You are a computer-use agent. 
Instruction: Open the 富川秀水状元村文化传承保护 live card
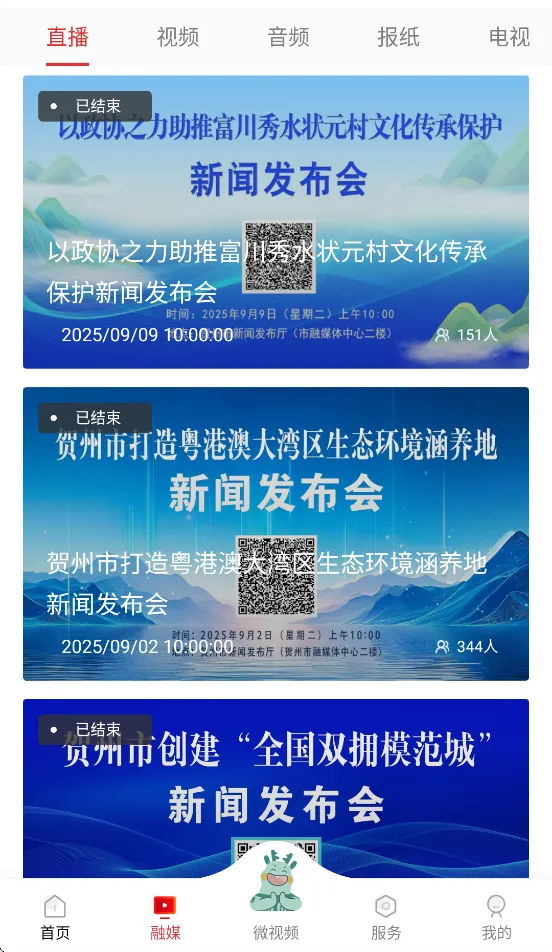pos(276,222)
